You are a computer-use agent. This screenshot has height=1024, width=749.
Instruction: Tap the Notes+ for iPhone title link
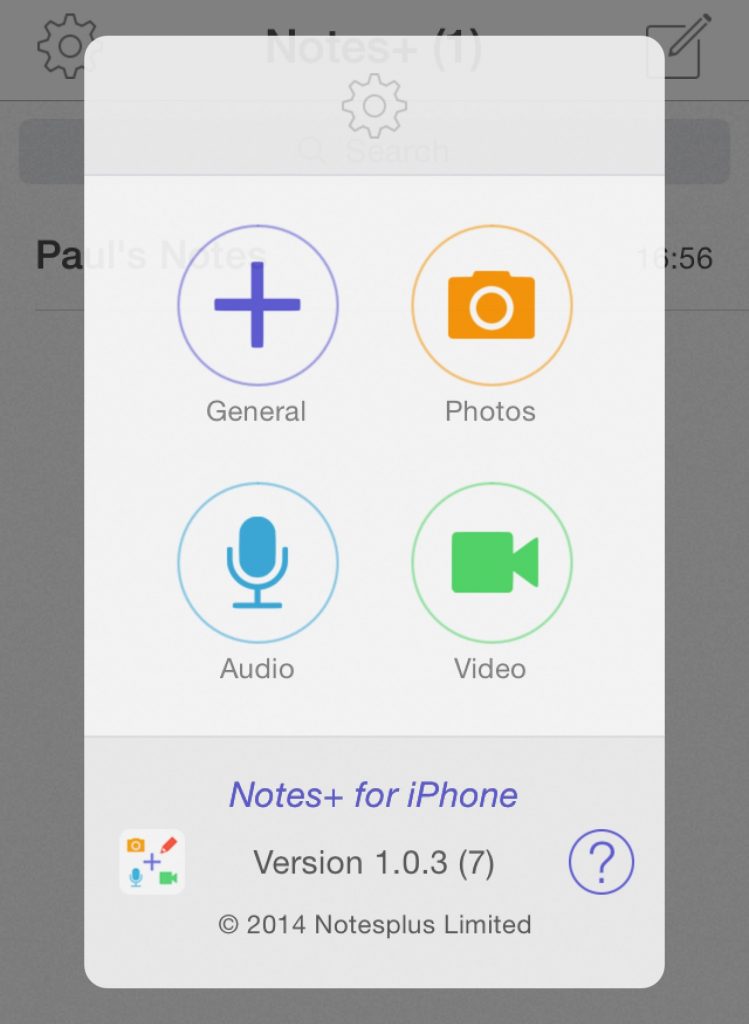(373, 794)
